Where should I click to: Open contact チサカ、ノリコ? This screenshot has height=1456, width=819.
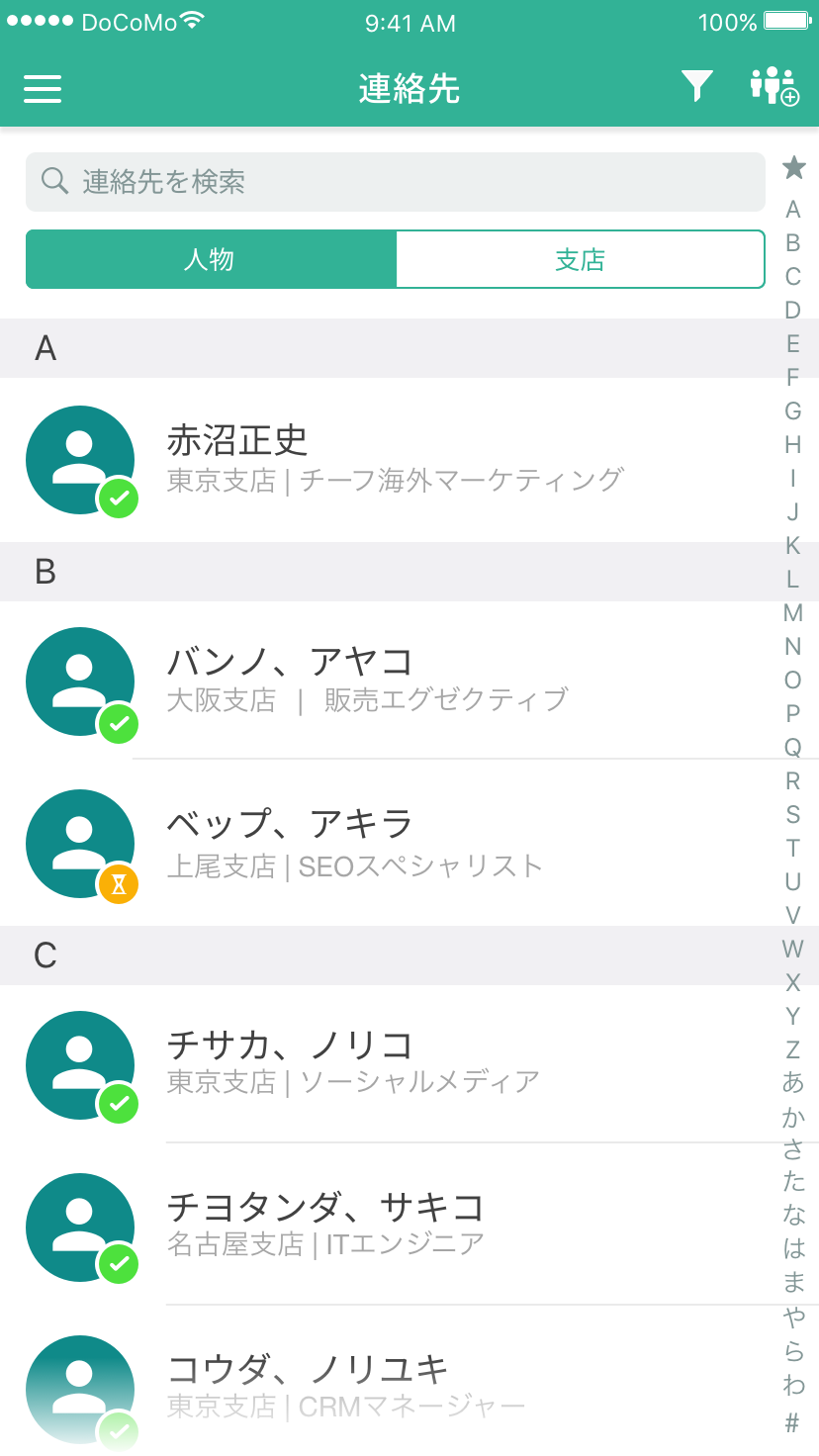pyautogui.click(x=396, y=1064)
